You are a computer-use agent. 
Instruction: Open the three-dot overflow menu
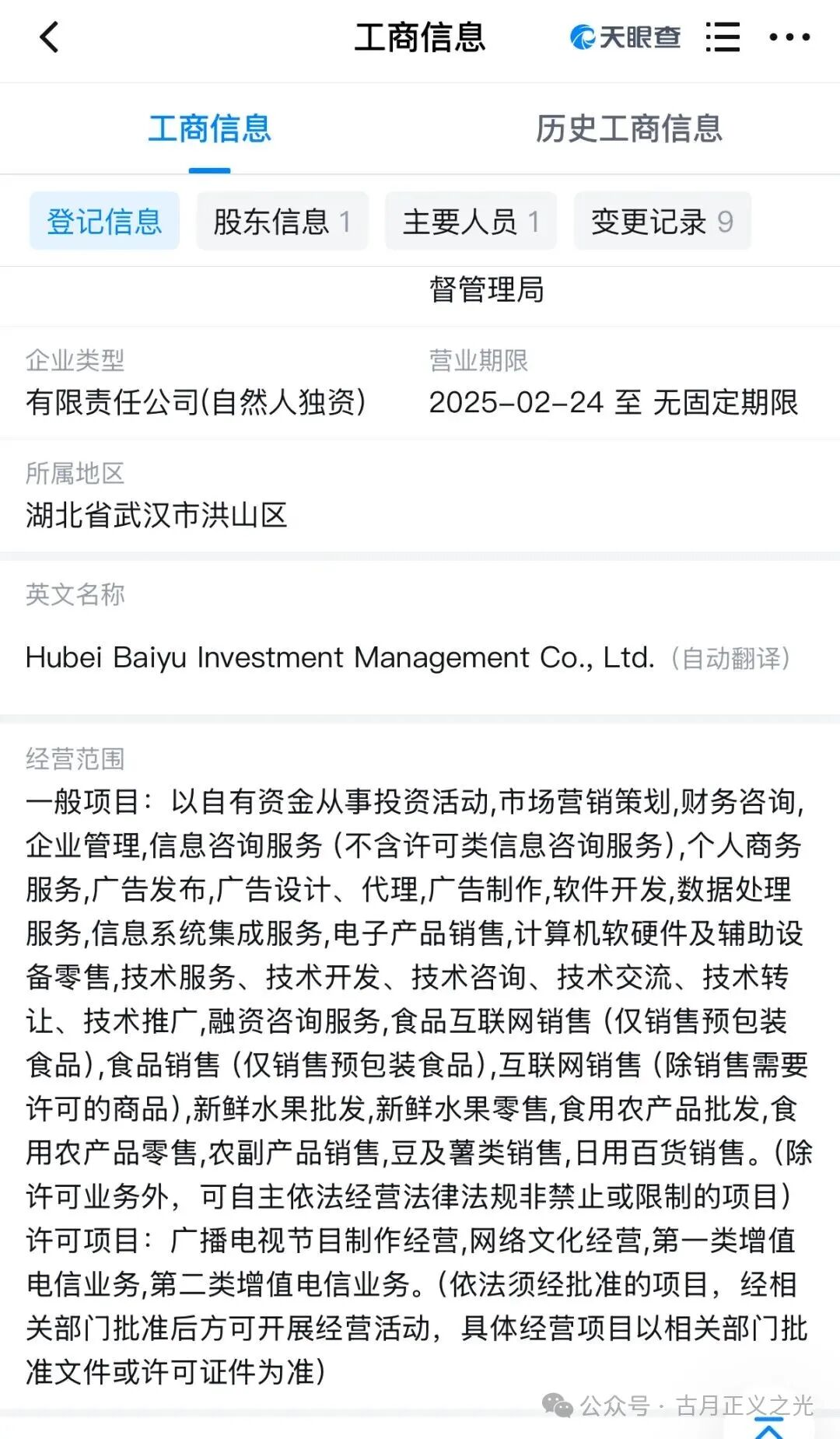[x=789, y=37]
